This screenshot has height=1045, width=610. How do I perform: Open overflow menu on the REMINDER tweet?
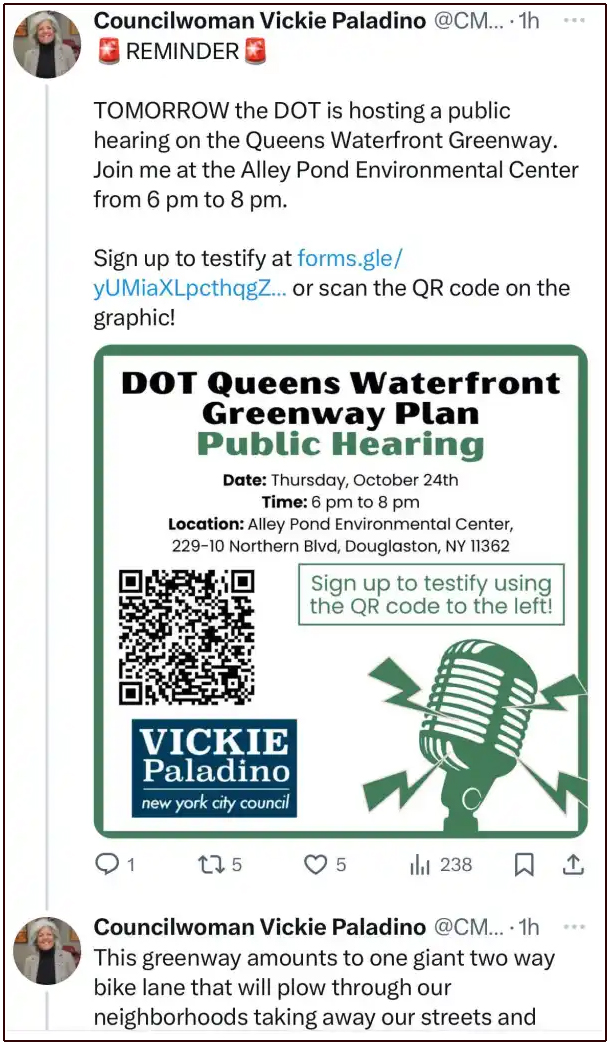click(573, 20)
